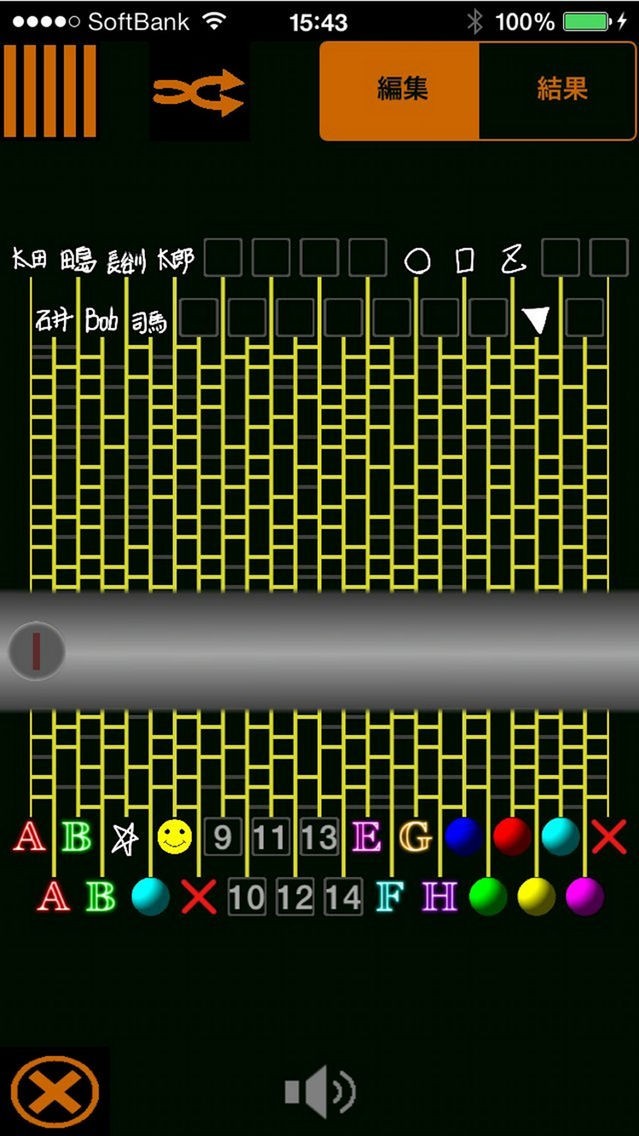The width and height of the screenshot is (639, 1136).
Task: Select the yellow ball goal
Action: [x=536, y=897]
